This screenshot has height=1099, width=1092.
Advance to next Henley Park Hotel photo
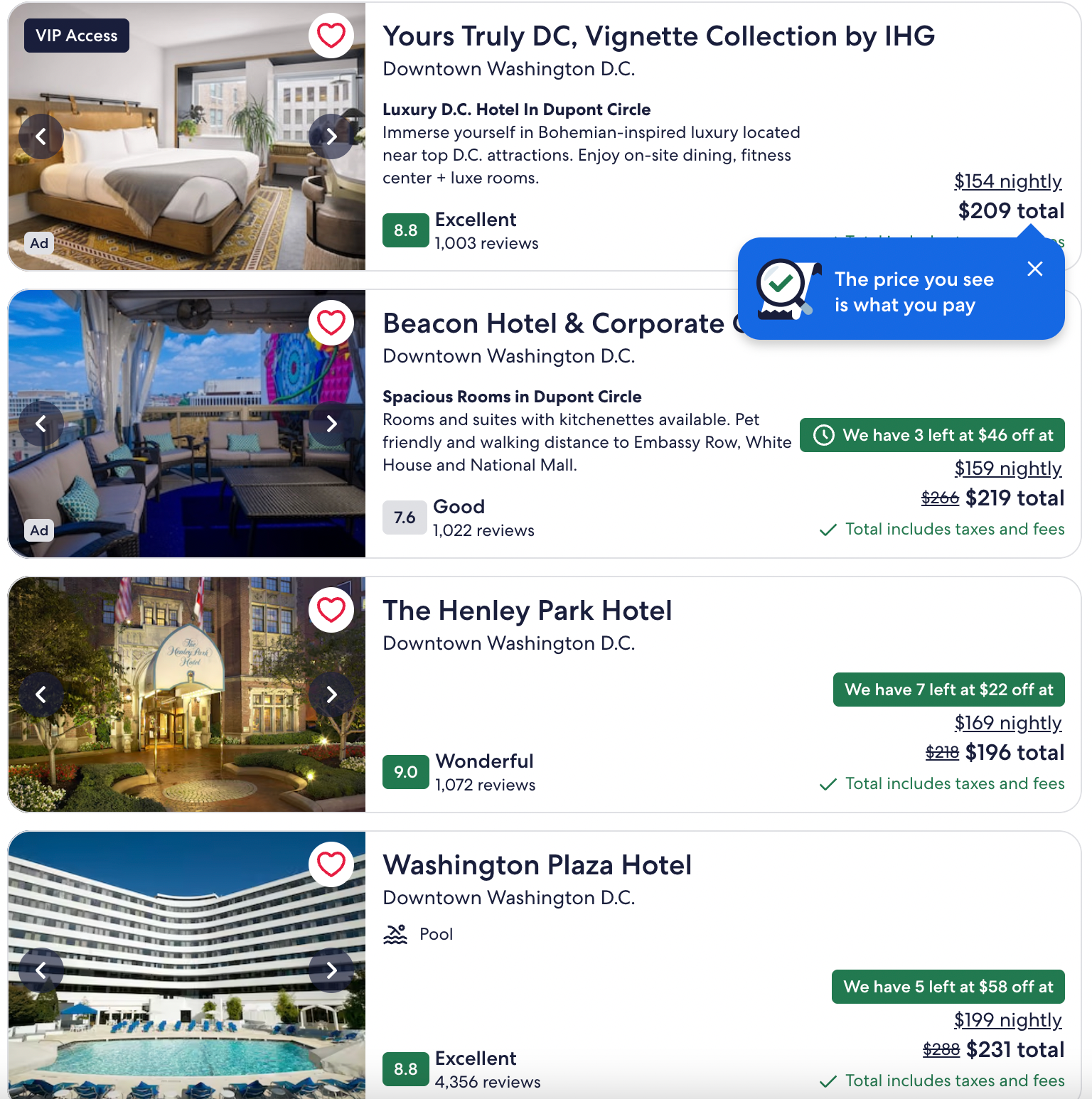click(331, 695)
